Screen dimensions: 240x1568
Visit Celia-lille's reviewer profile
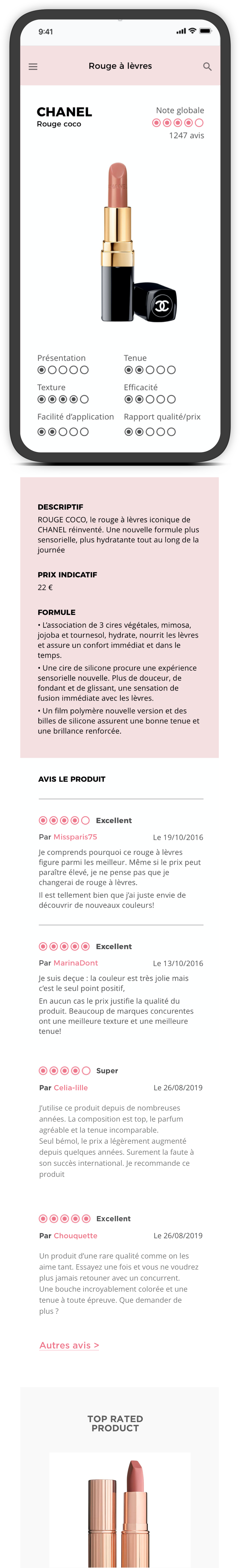[71, 1088]
